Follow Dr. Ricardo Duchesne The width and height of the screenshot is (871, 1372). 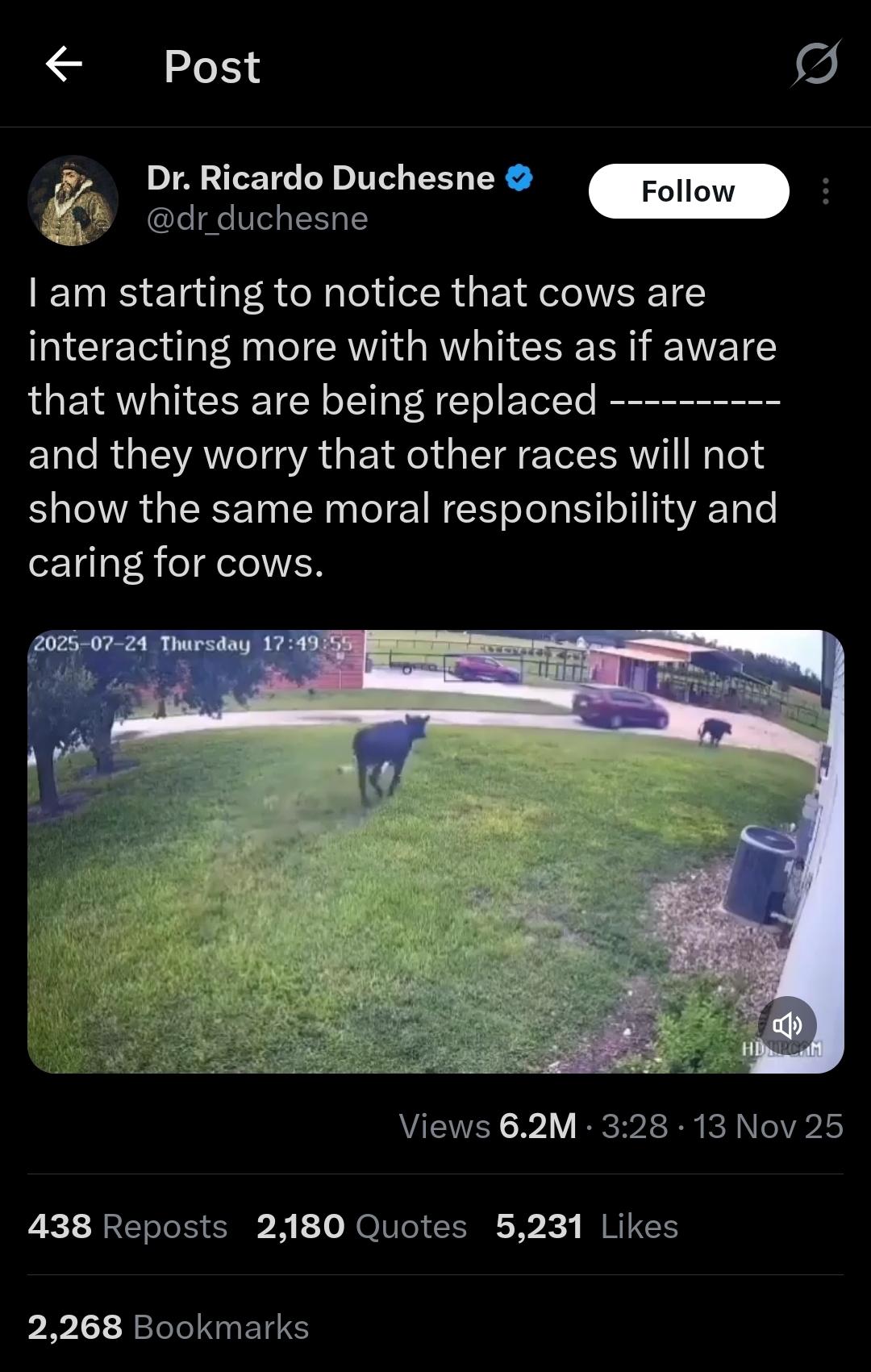(688, 191)
